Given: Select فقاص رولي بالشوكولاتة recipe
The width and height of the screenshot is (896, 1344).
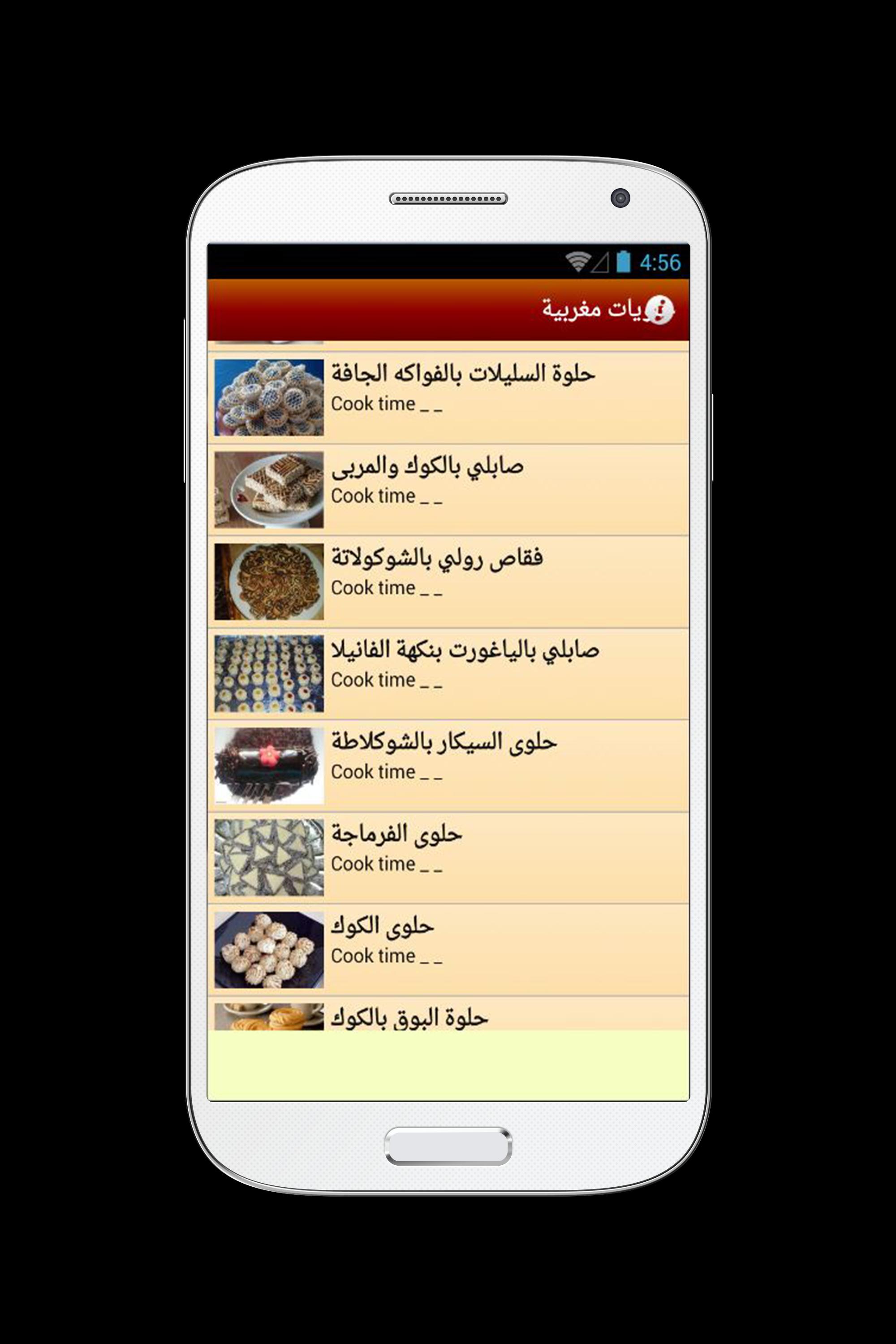Looking at the screenshot, I should [x=448, y=582].
